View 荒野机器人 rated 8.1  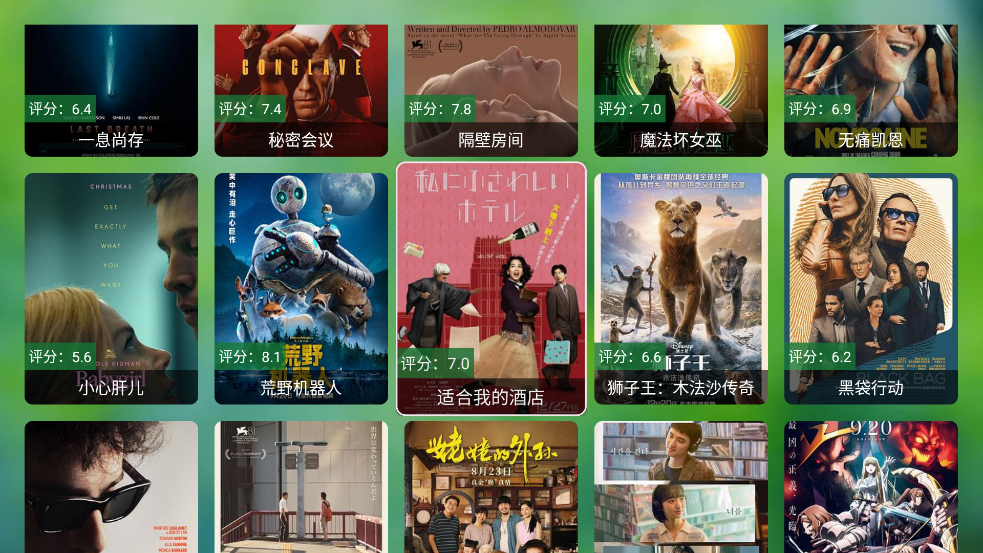tap(301, 288)
